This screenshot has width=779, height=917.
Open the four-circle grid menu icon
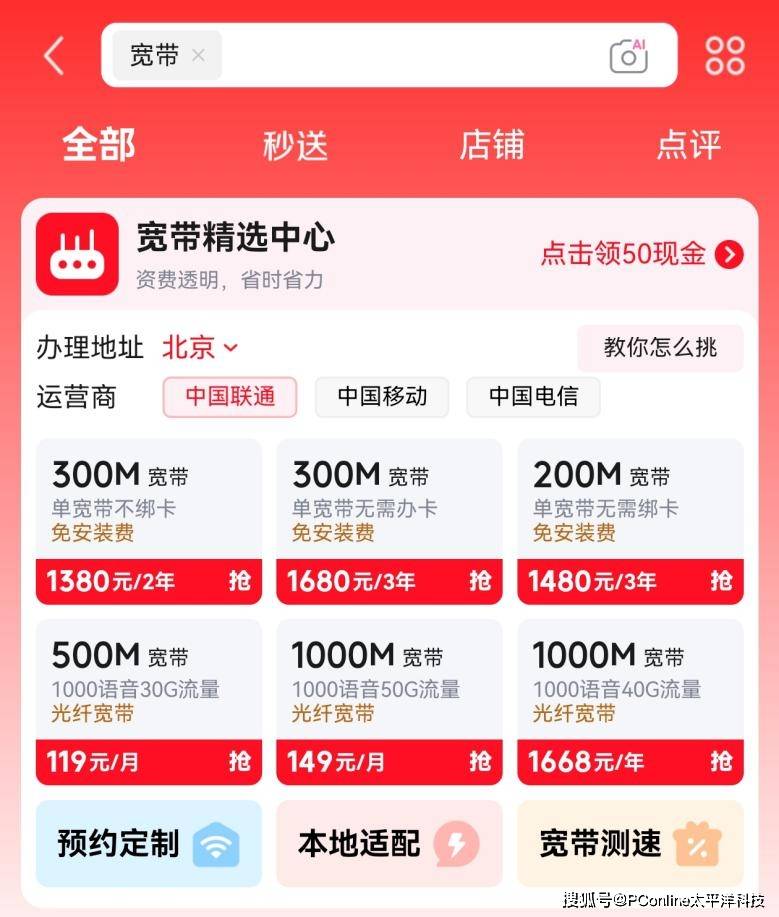click(x=725, y=56)
